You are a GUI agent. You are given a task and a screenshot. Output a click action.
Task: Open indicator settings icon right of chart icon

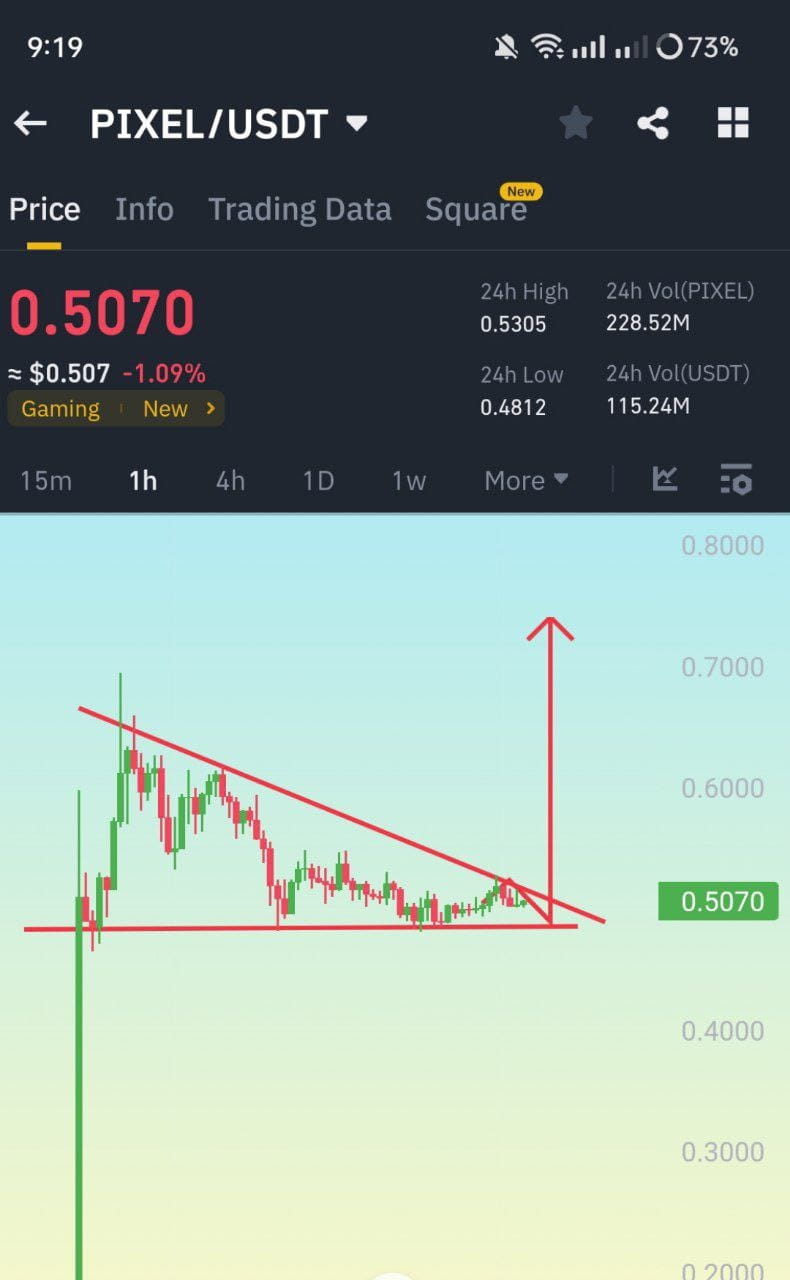[x=735, y=481]
